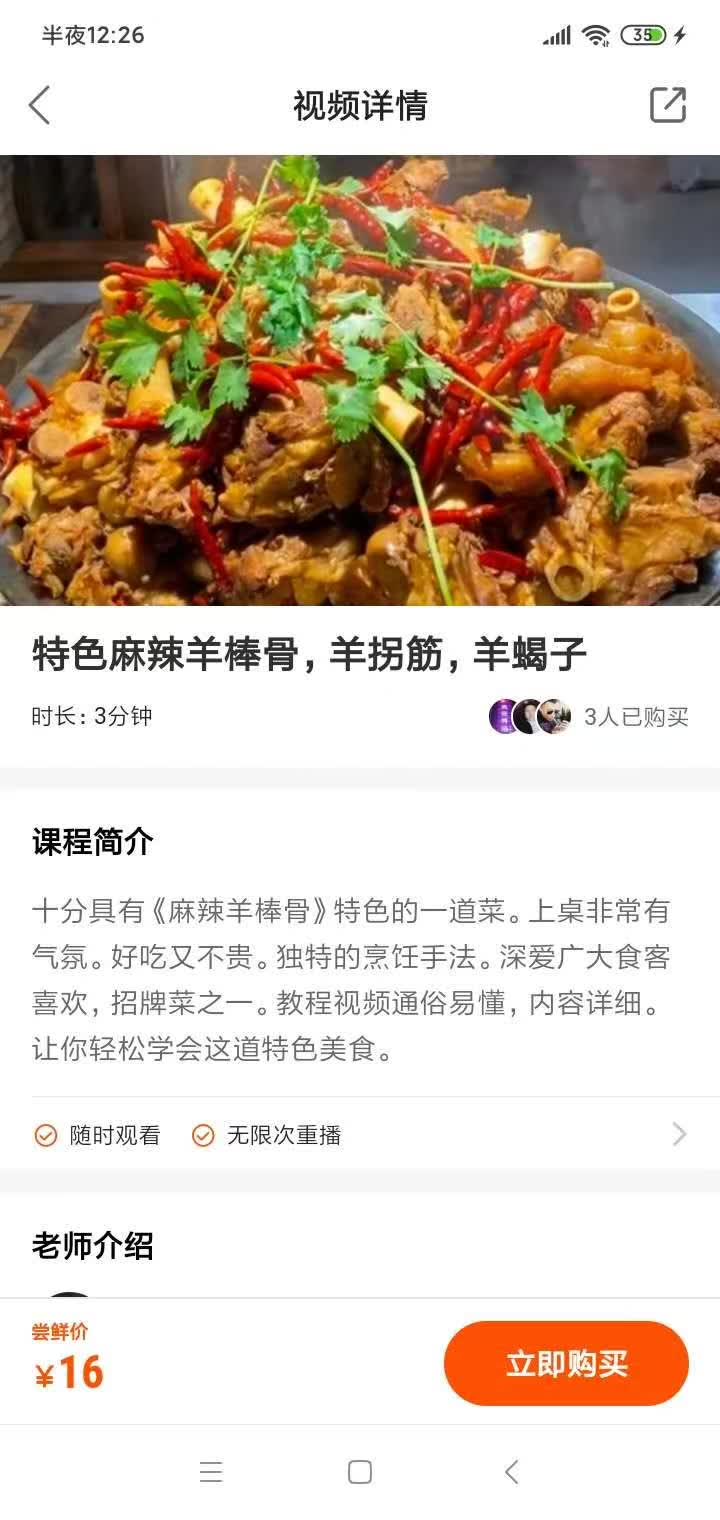Tap the back arrow in the title bar
Image resolution: width=720 pixels, height=1520 pixels.
(40, 105)
